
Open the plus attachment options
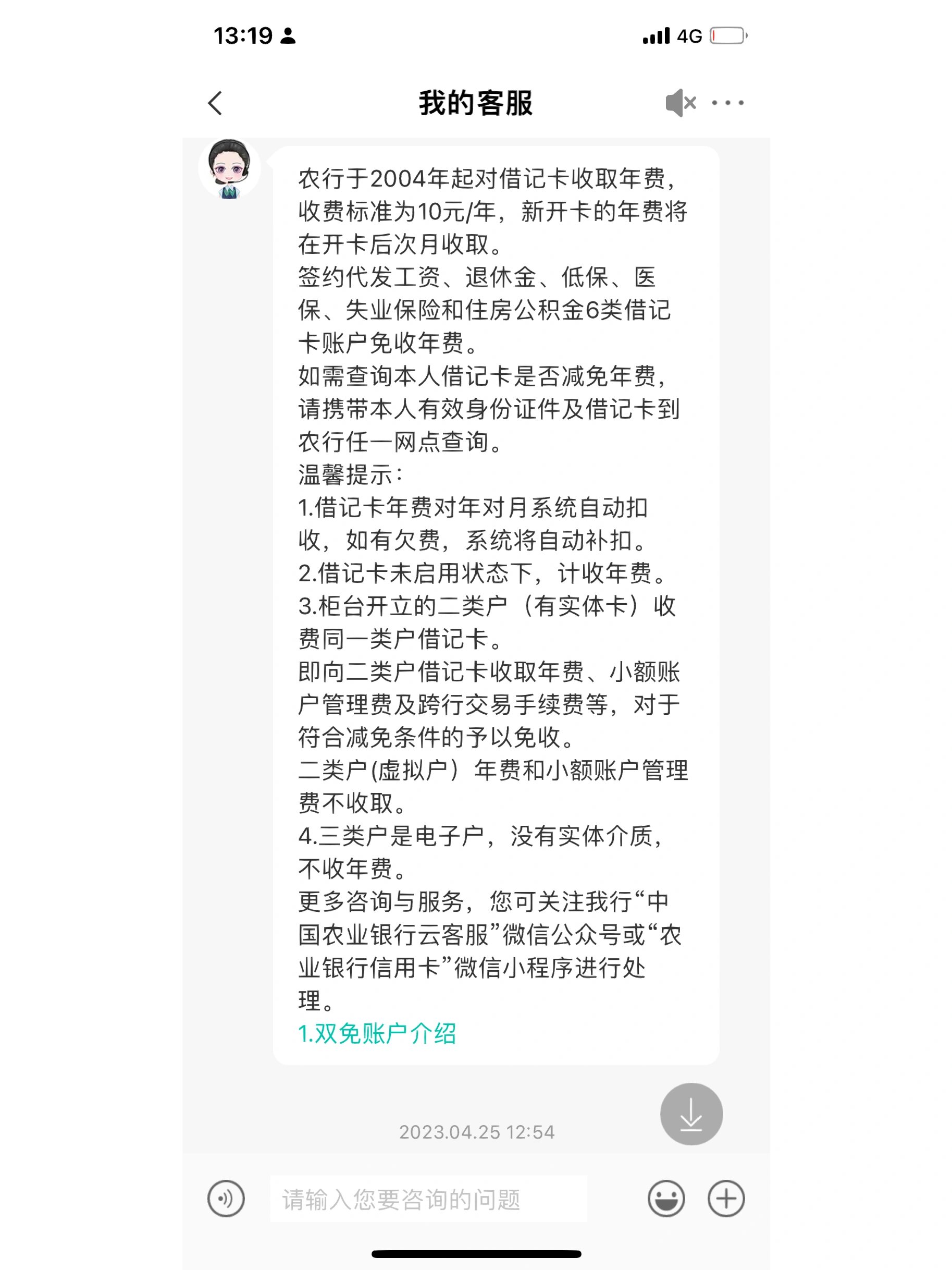[x=726, y=1199]
